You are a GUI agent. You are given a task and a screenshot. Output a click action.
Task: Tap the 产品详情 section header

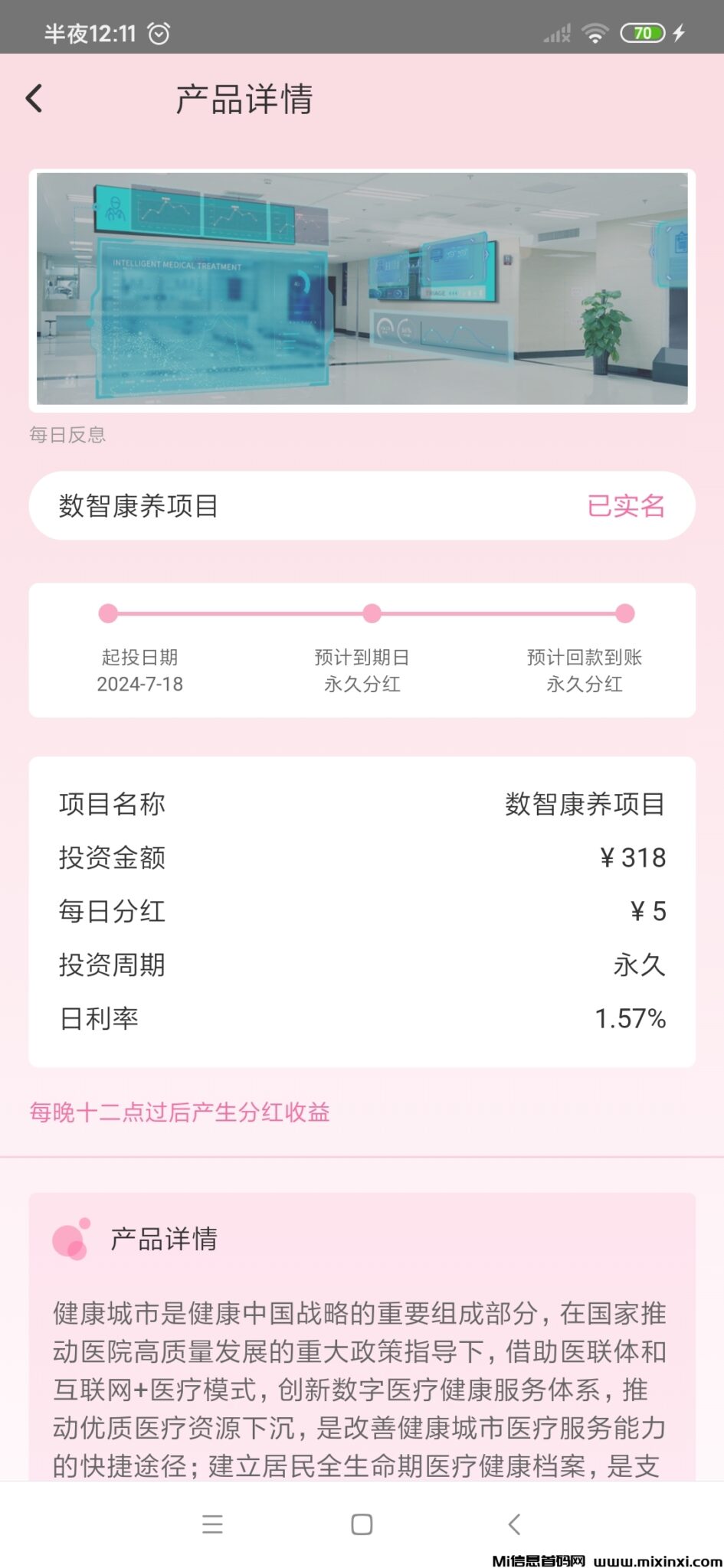pyautogui.click(x=165, y=1237)
